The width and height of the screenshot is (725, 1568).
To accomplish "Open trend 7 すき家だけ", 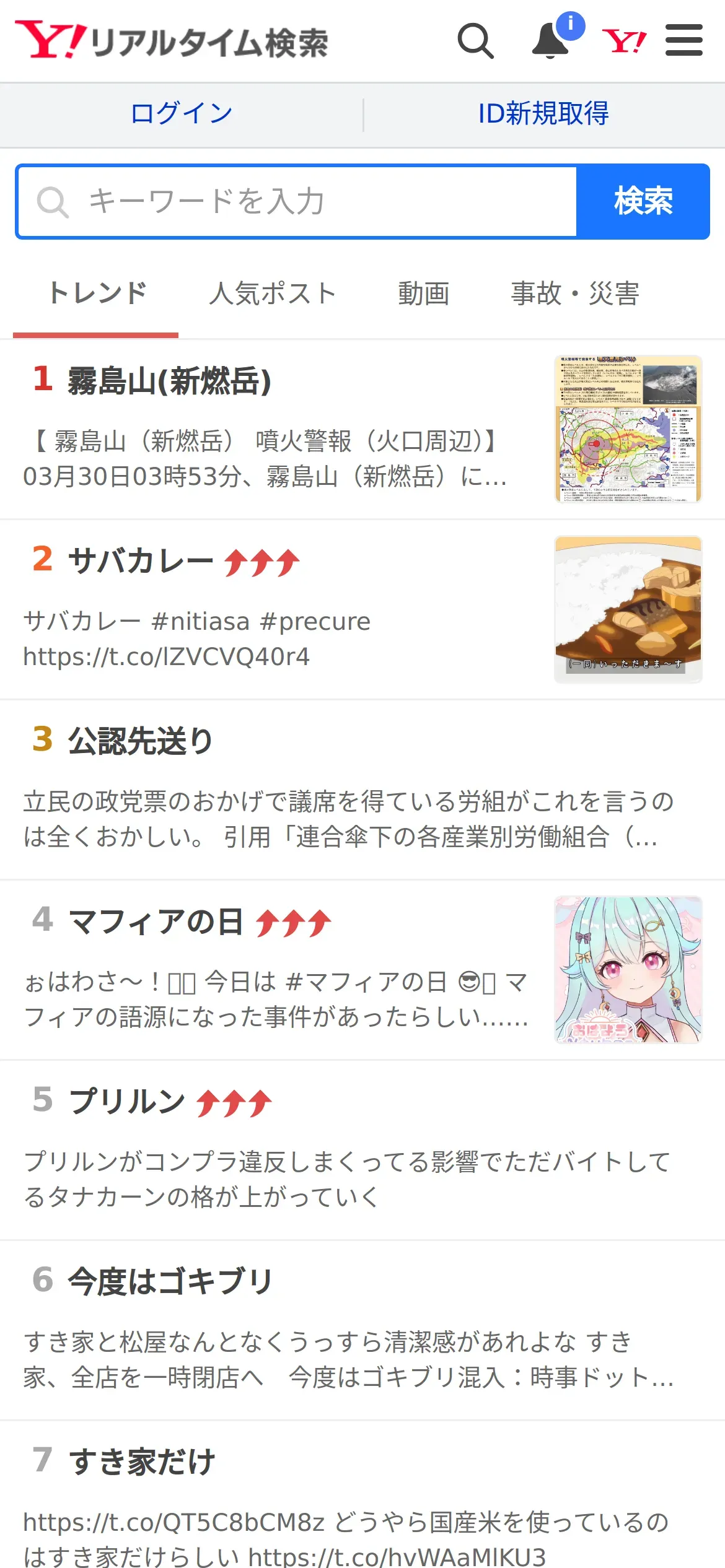I will click(x=362, y=1495).
